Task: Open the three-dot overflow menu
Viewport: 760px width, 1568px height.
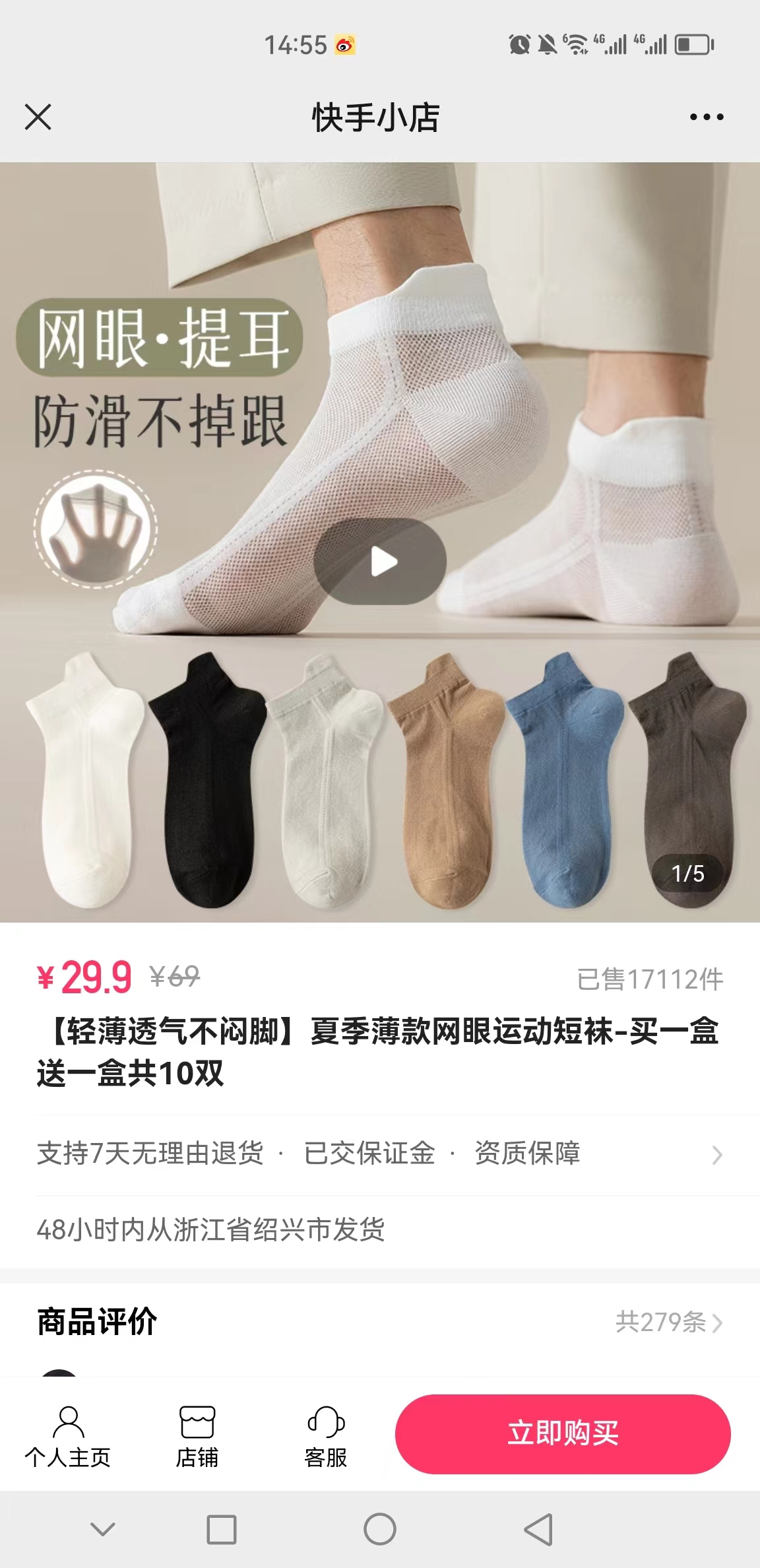Action: coord(706,117)
